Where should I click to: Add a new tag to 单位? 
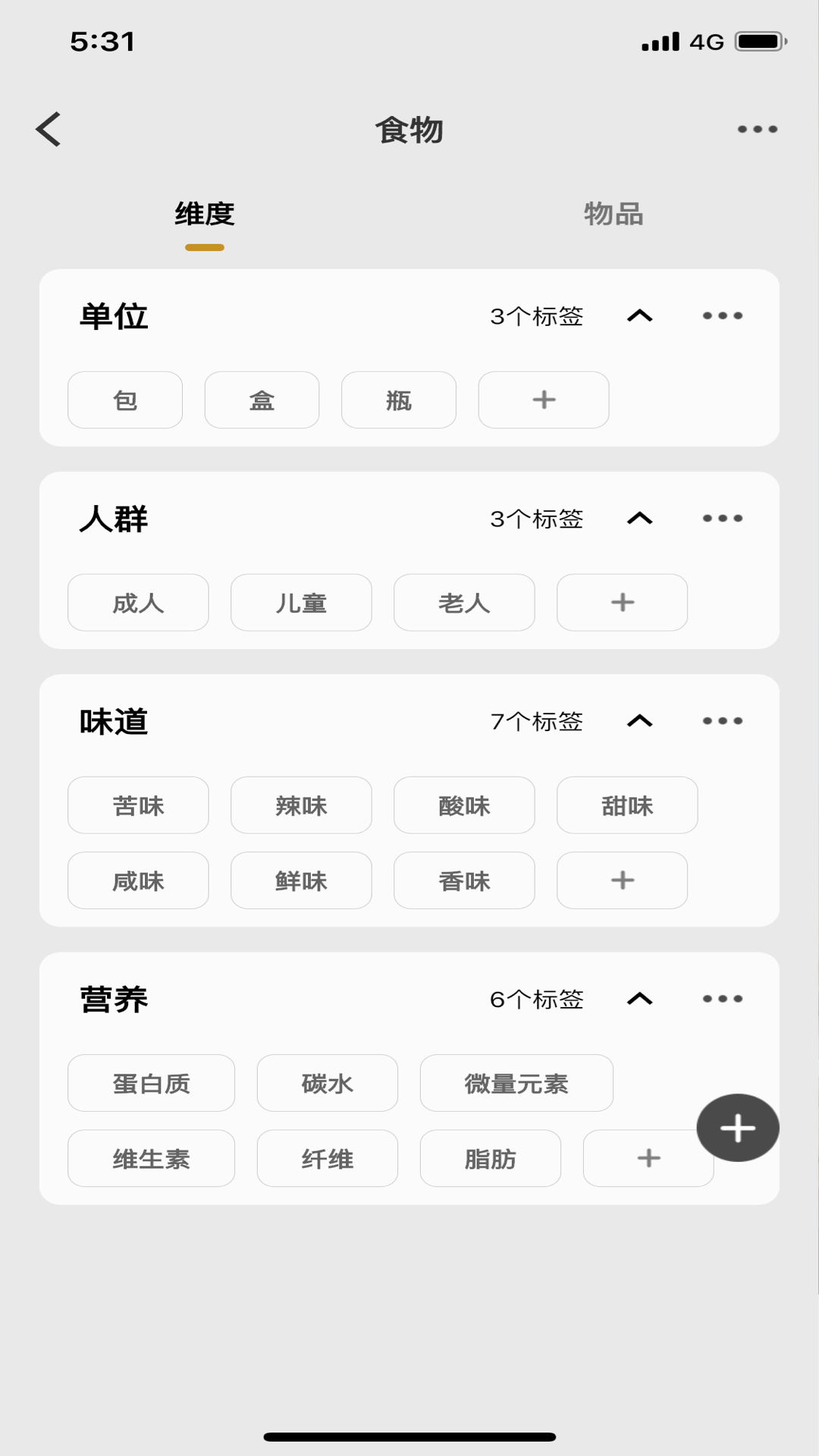pyautogui.click(x=543, y=400)
